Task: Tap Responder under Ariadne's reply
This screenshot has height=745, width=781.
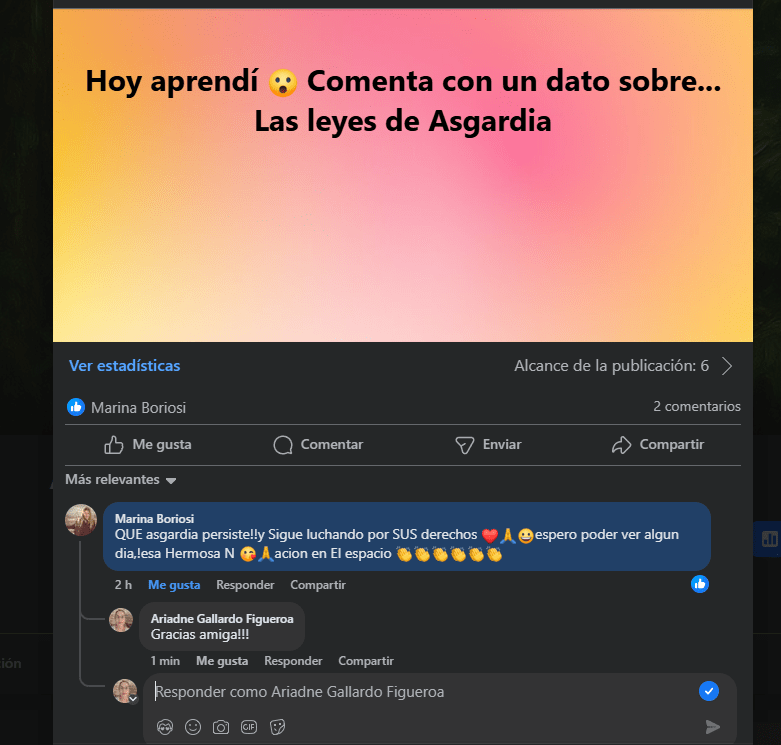Action: 293,661
